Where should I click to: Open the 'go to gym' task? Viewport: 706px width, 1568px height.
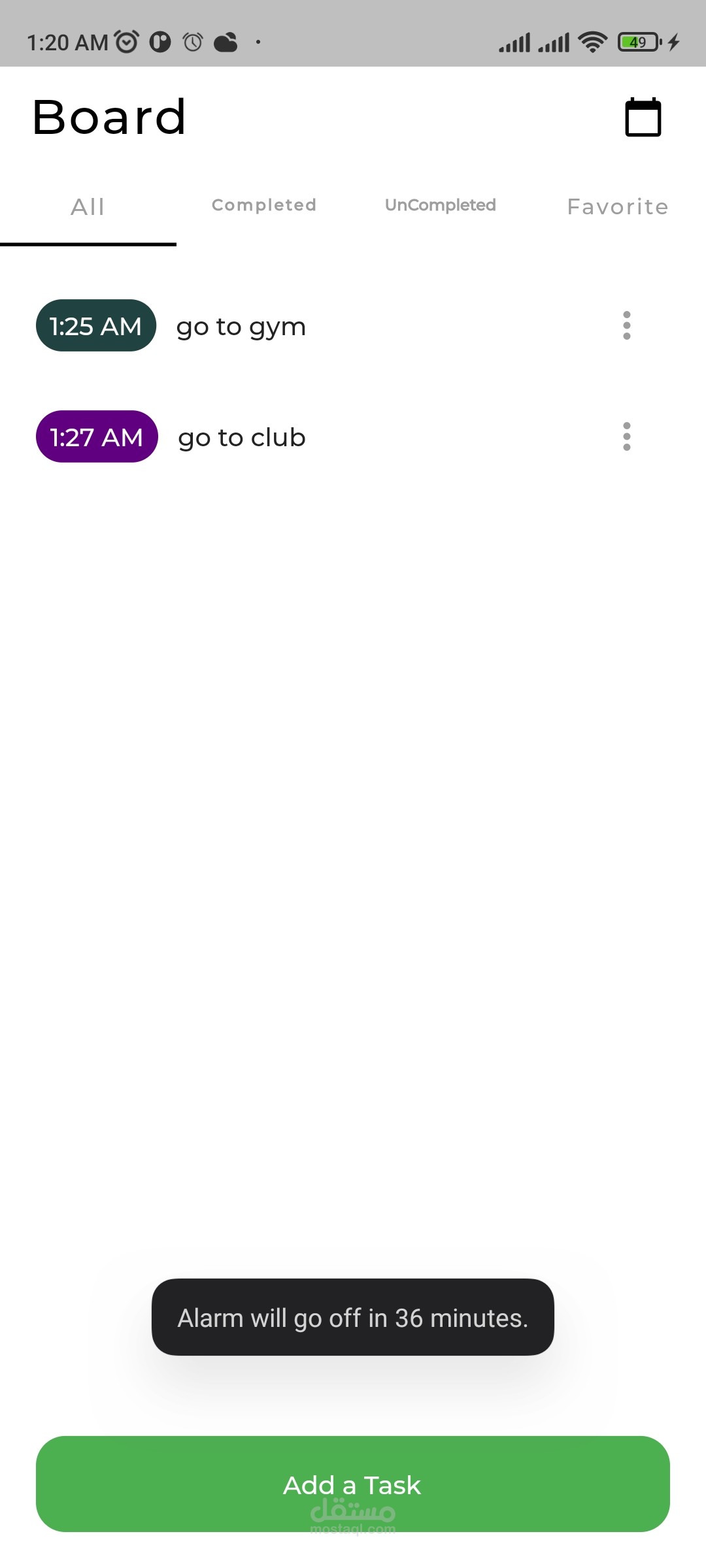click(x=241, y=327)
